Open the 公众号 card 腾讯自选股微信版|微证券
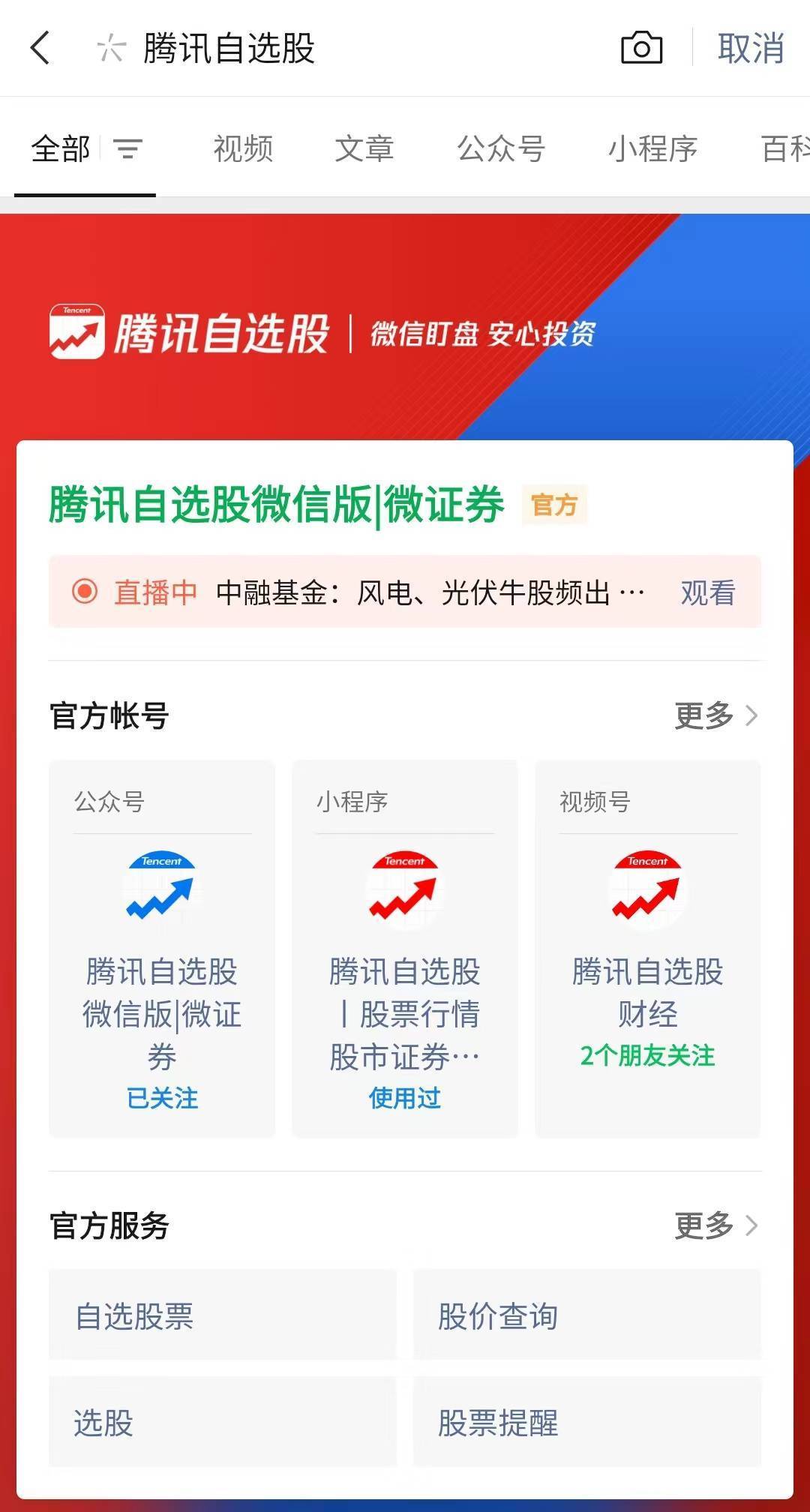This screenshot has width=810, height=1512. point(162,949)
